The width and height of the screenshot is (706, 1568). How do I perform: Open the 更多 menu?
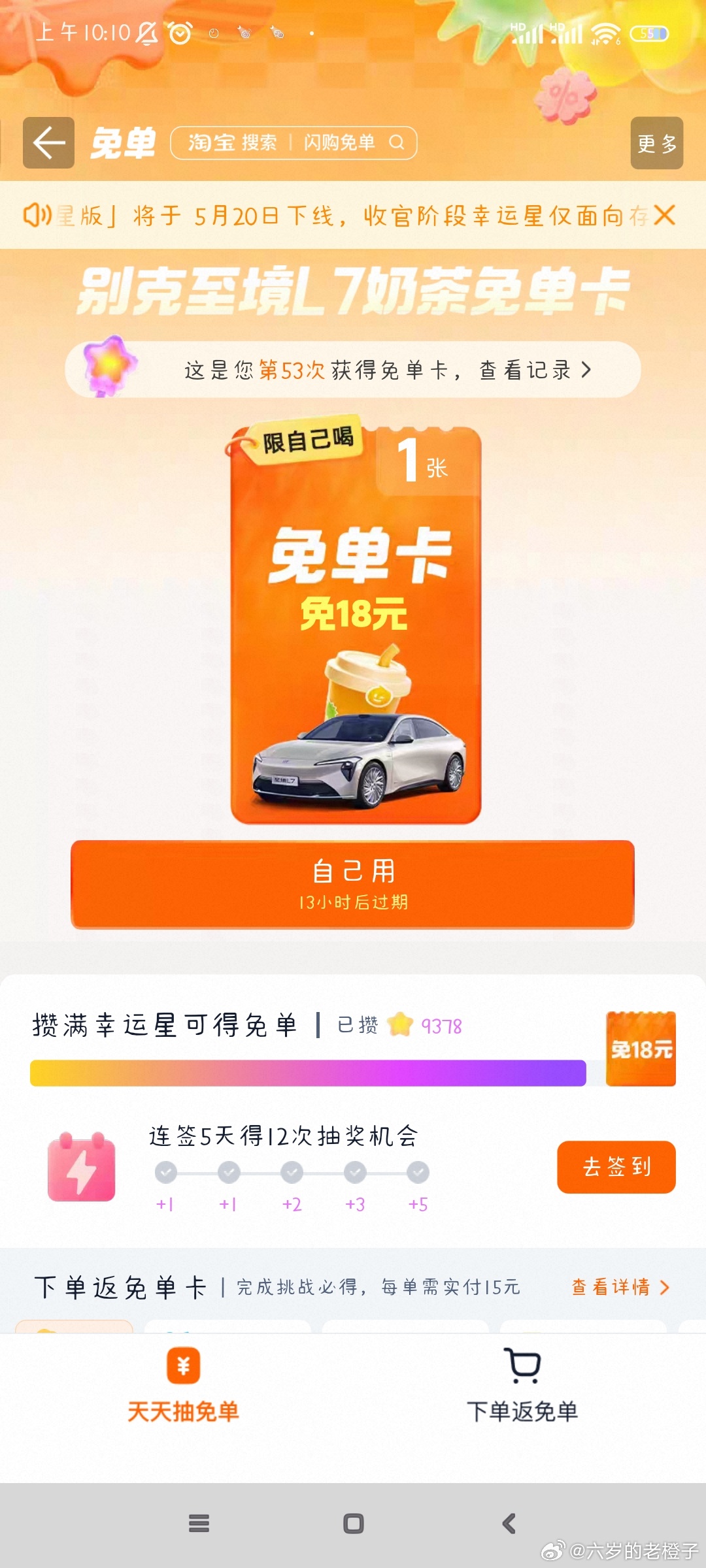[x=656, y=143]
